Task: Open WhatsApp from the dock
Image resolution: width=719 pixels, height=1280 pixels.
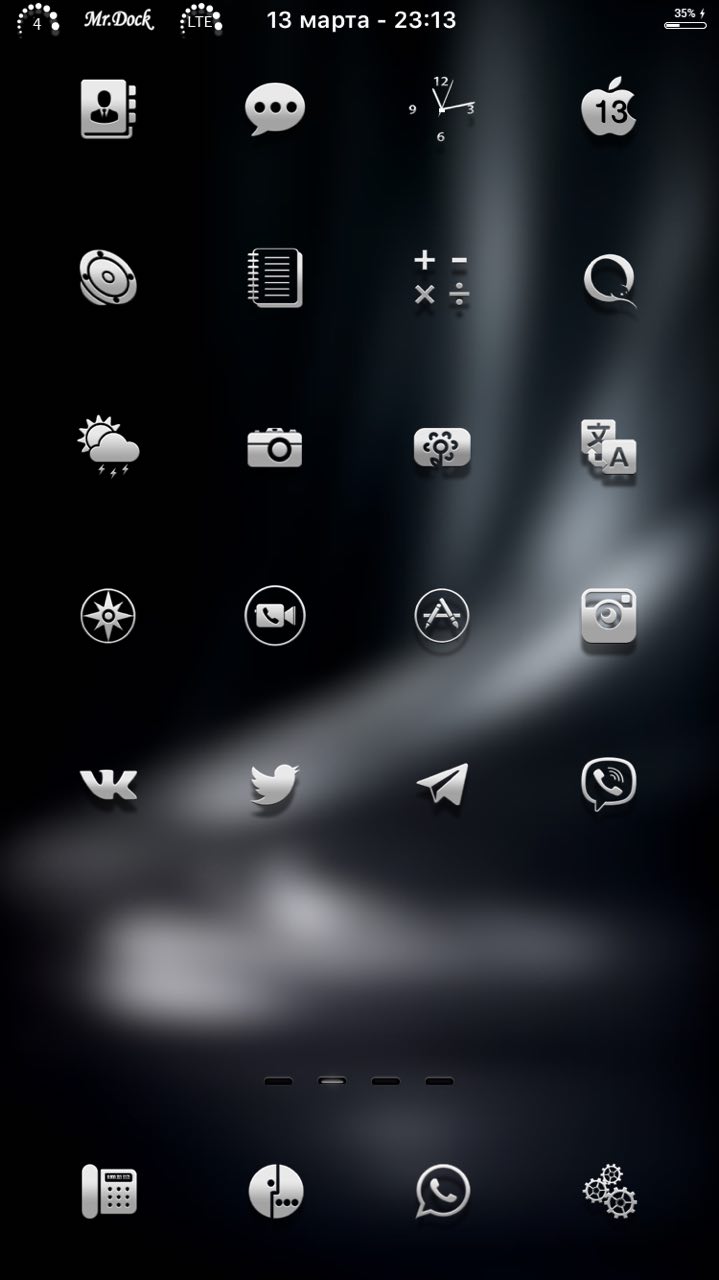Action: coord(441,1192)
